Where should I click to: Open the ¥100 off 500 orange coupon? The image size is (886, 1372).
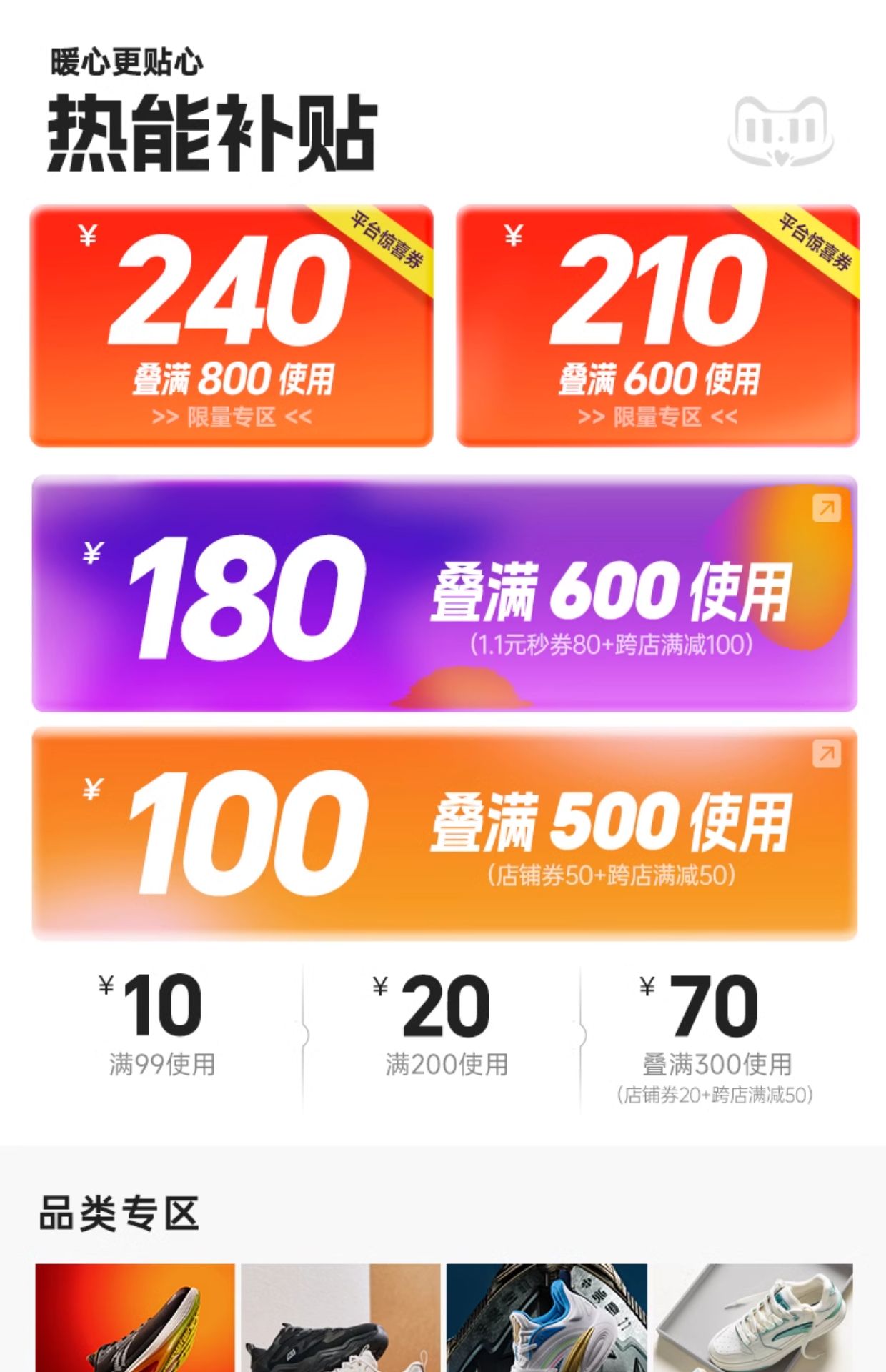tap(444, 833)
